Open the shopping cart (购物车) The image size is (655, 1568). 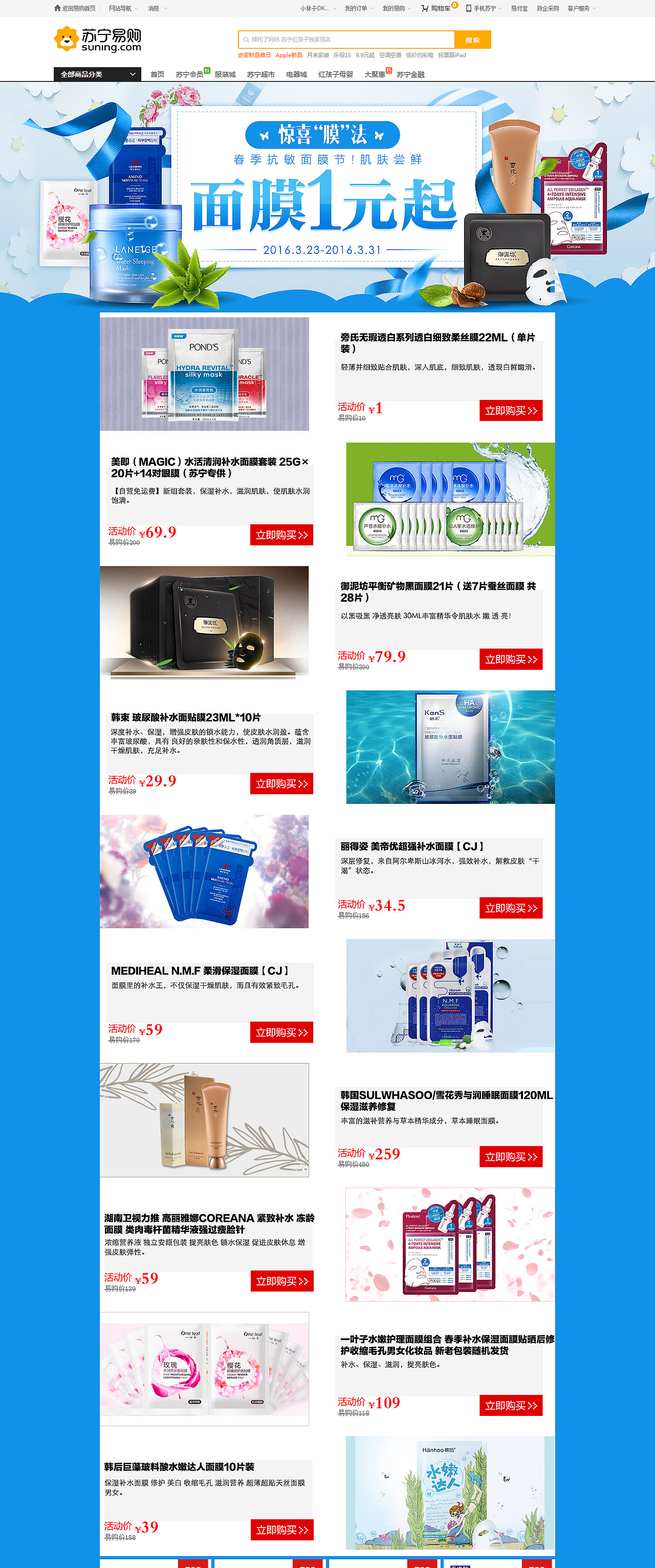pos(440,8)
